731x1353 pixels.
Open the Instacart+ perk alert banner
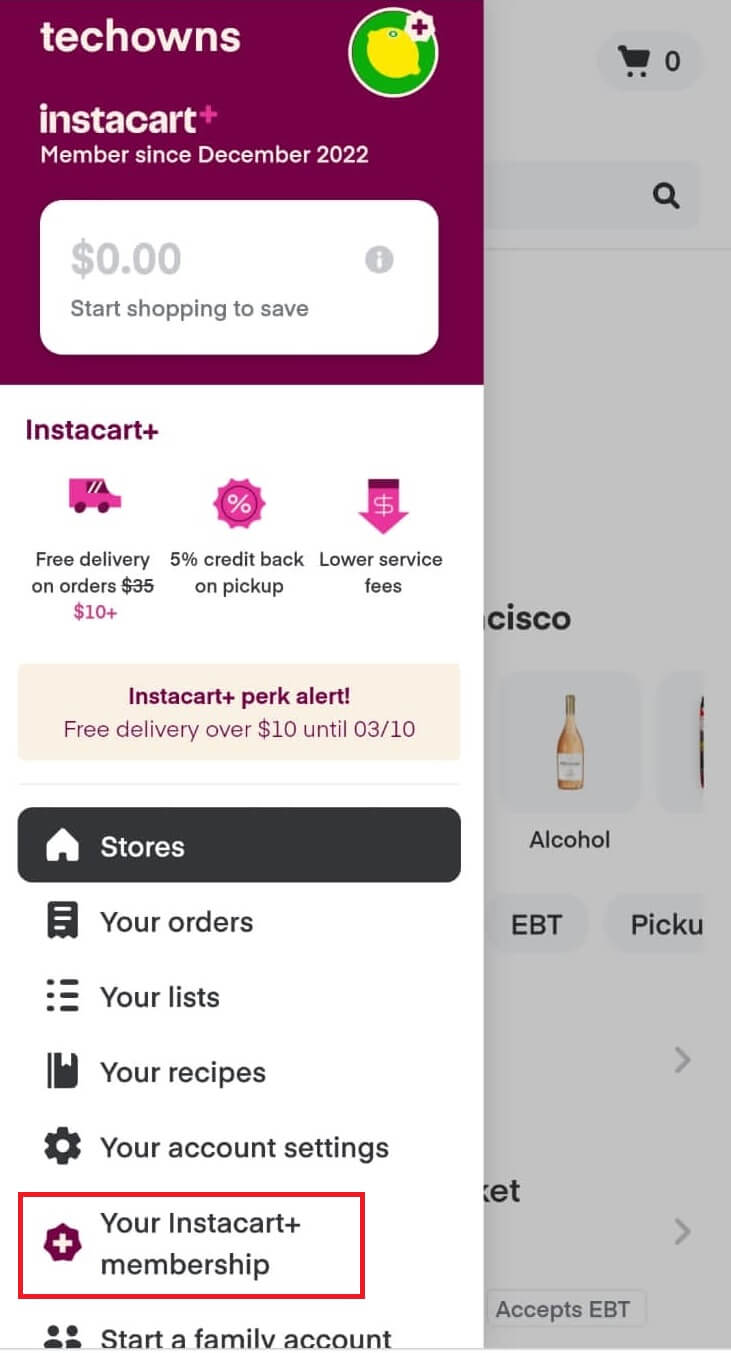click(x=239, y=712)
